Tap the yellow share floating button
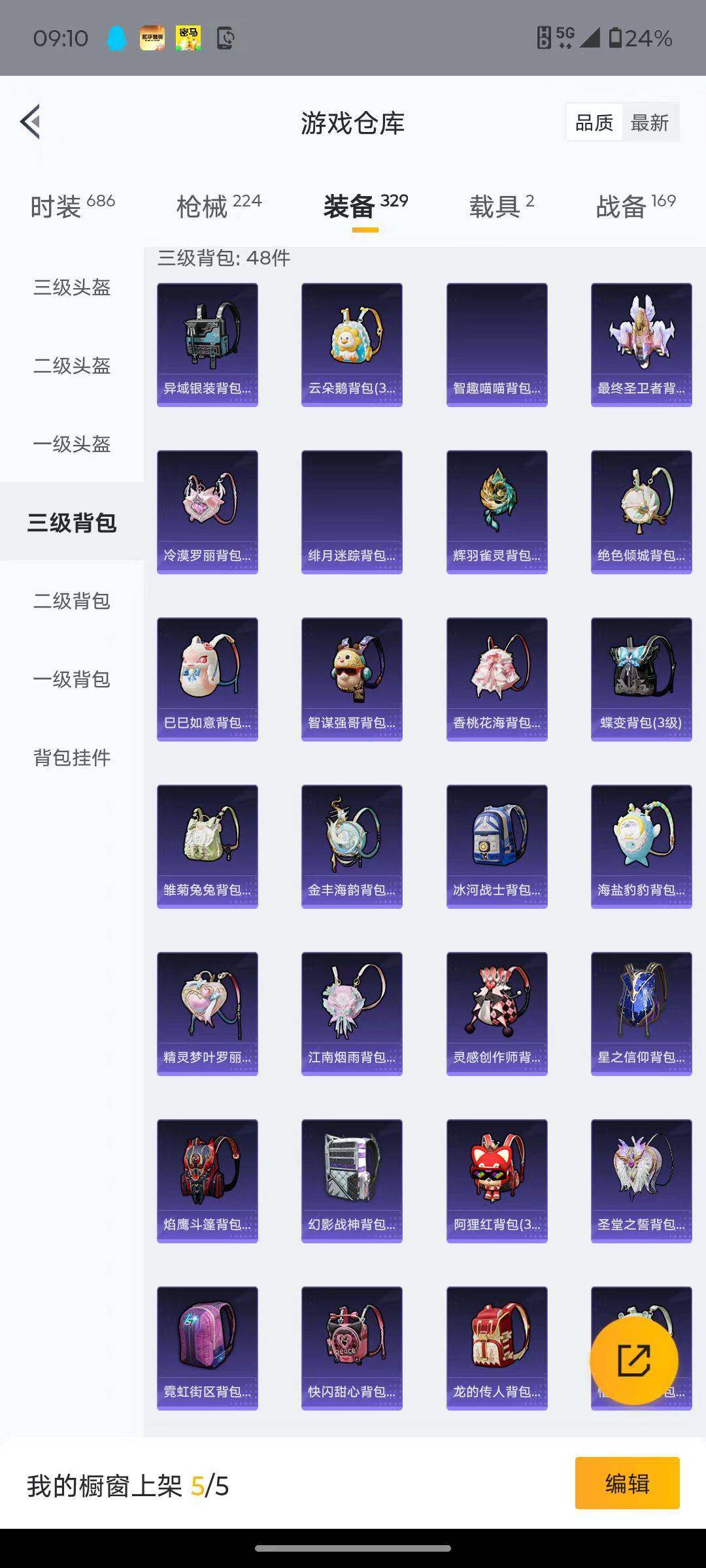706x1568 pixels. (x=633, y=1360)
